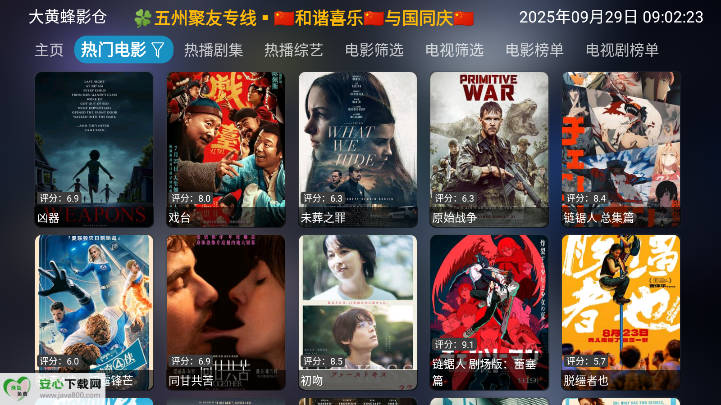Open the movie 原始战争
Screen dimensions: 721x405
point(489,148)
